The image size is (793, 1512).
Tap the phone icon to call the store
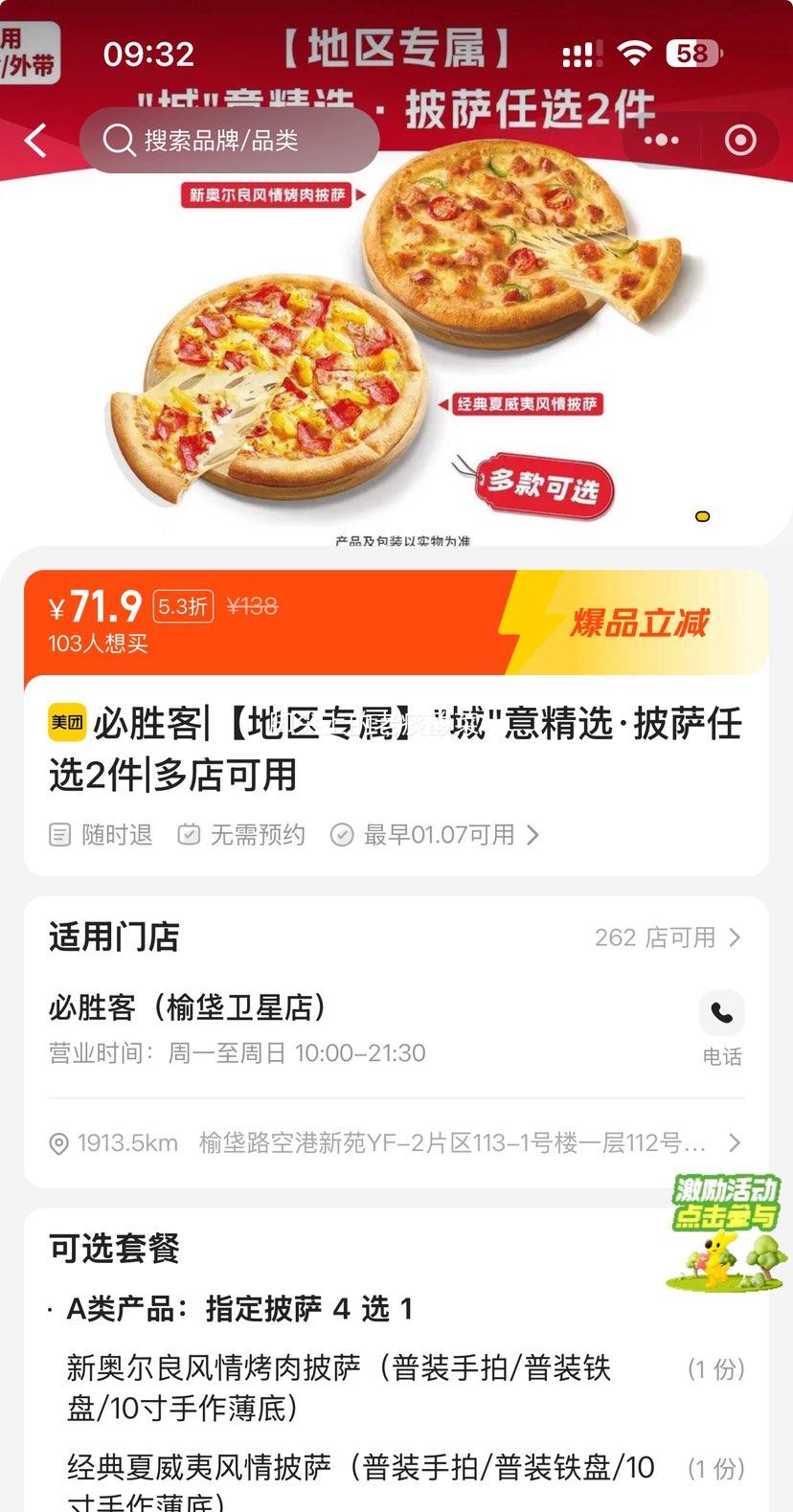point(721,1013)
